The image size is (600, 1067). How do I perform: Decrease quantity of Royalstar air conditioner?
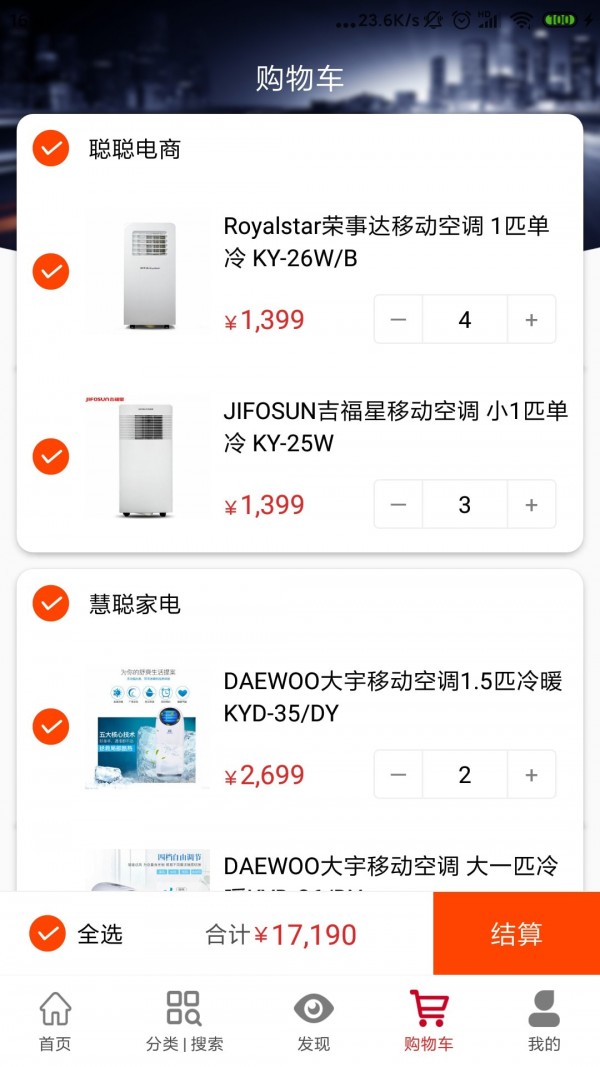coord(399,320)
